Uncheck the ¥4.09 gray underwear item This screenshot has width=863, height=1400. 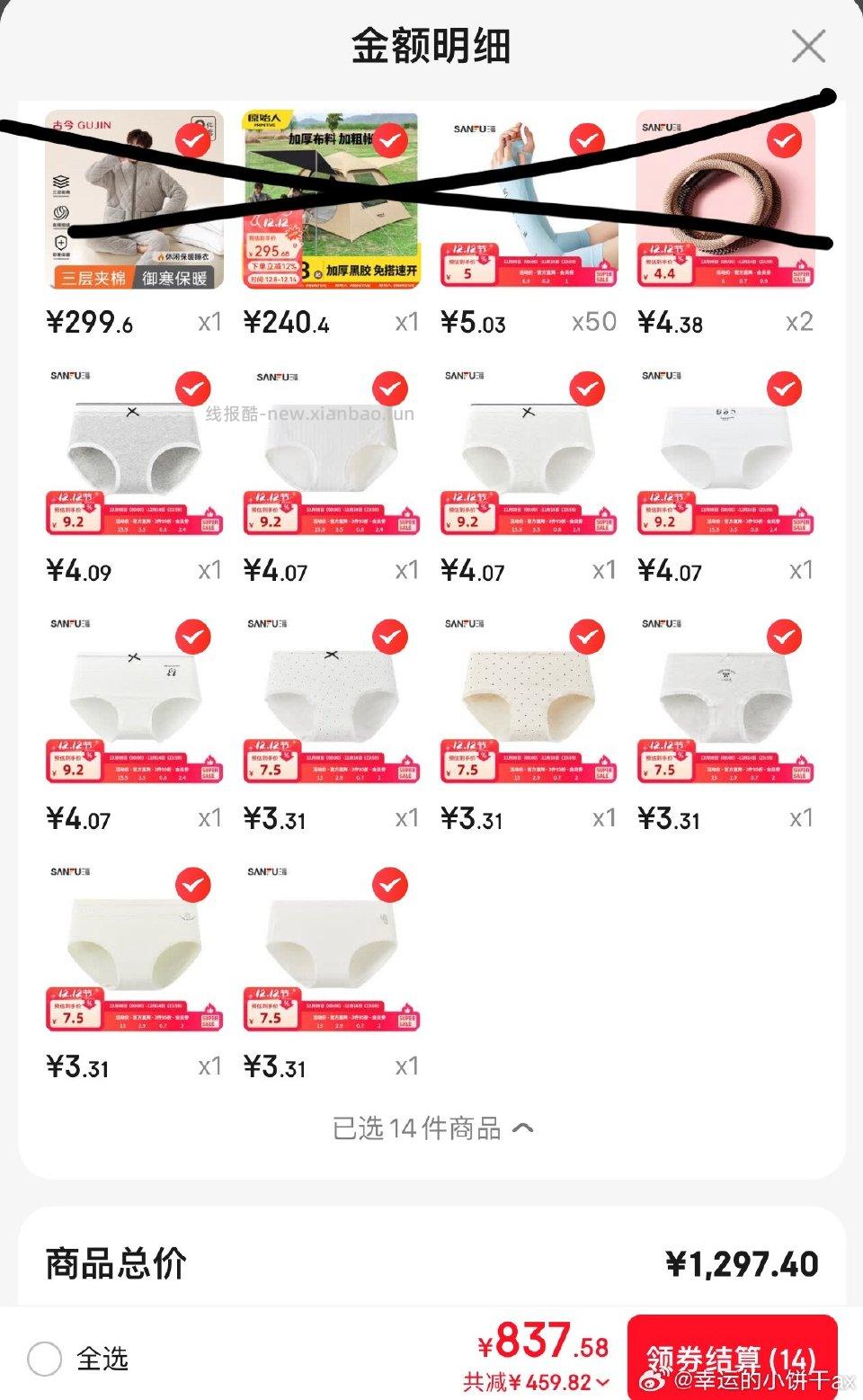192,388
